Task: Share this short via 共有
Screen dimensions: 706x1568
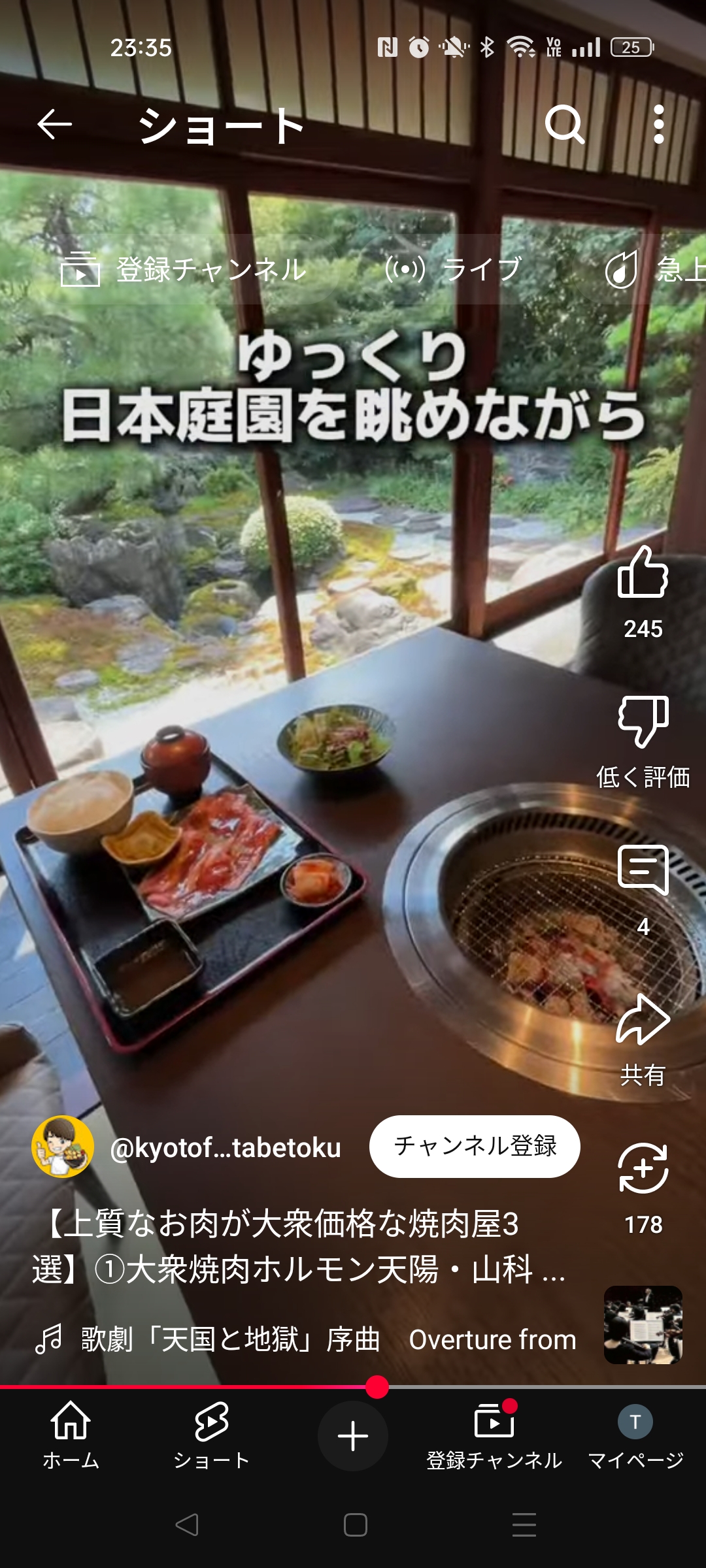Action: (x=643, y=1019)
